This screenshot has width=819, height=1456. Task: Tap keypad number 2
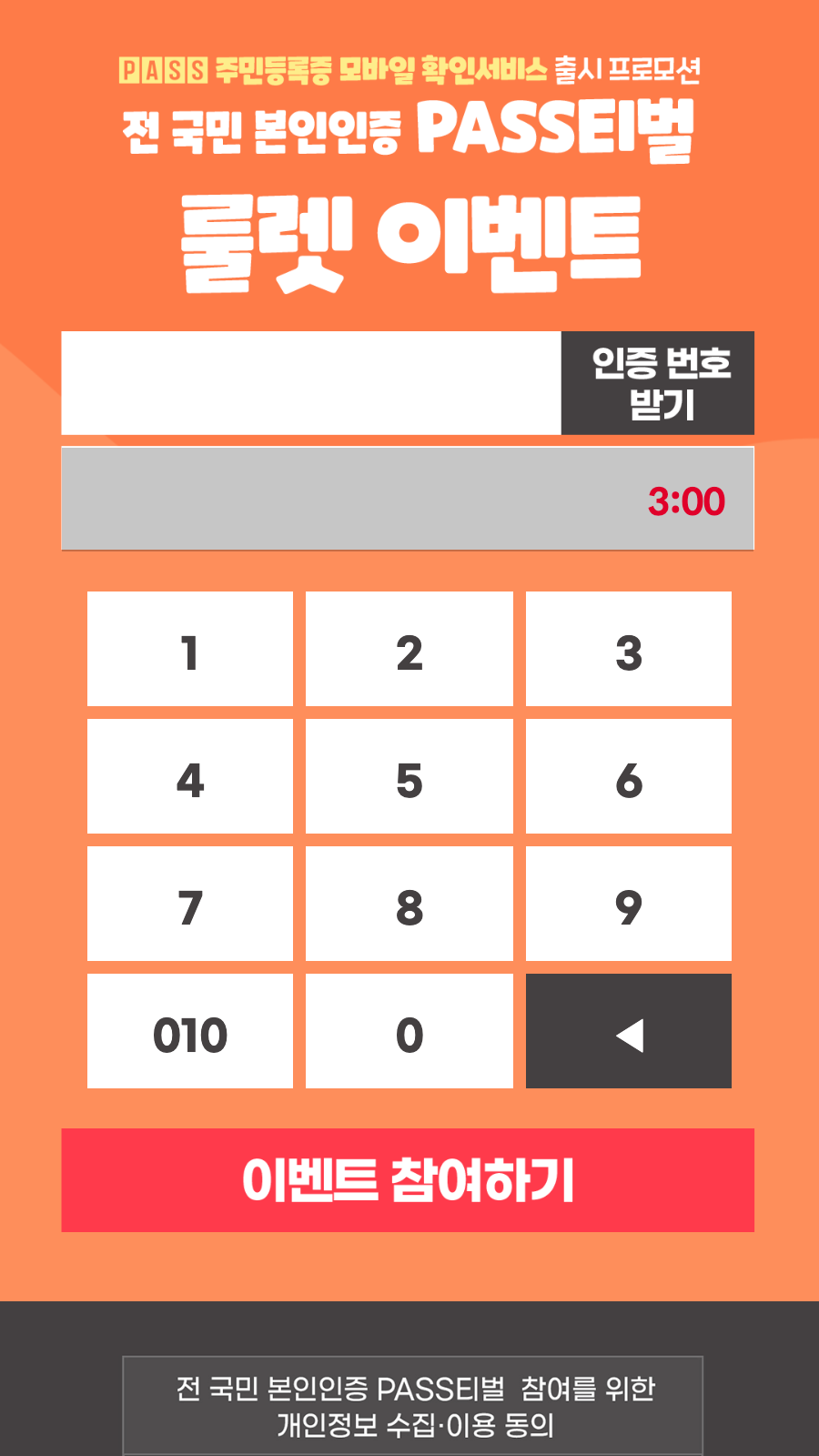(409, 649)
